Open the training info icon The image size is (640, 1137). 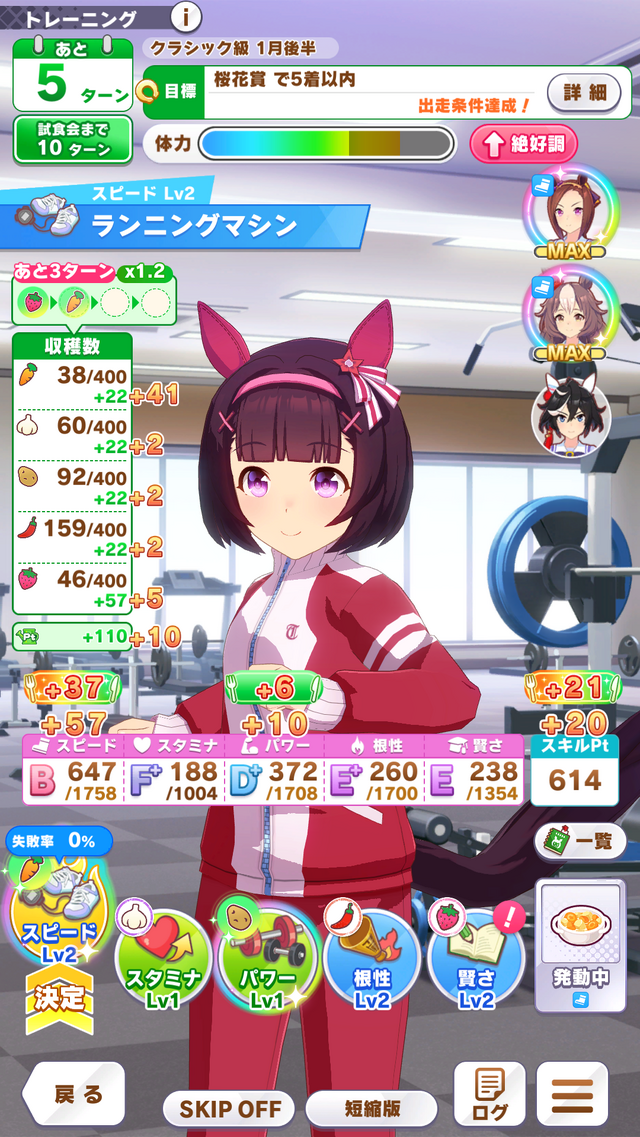click(x=186, y=16)
